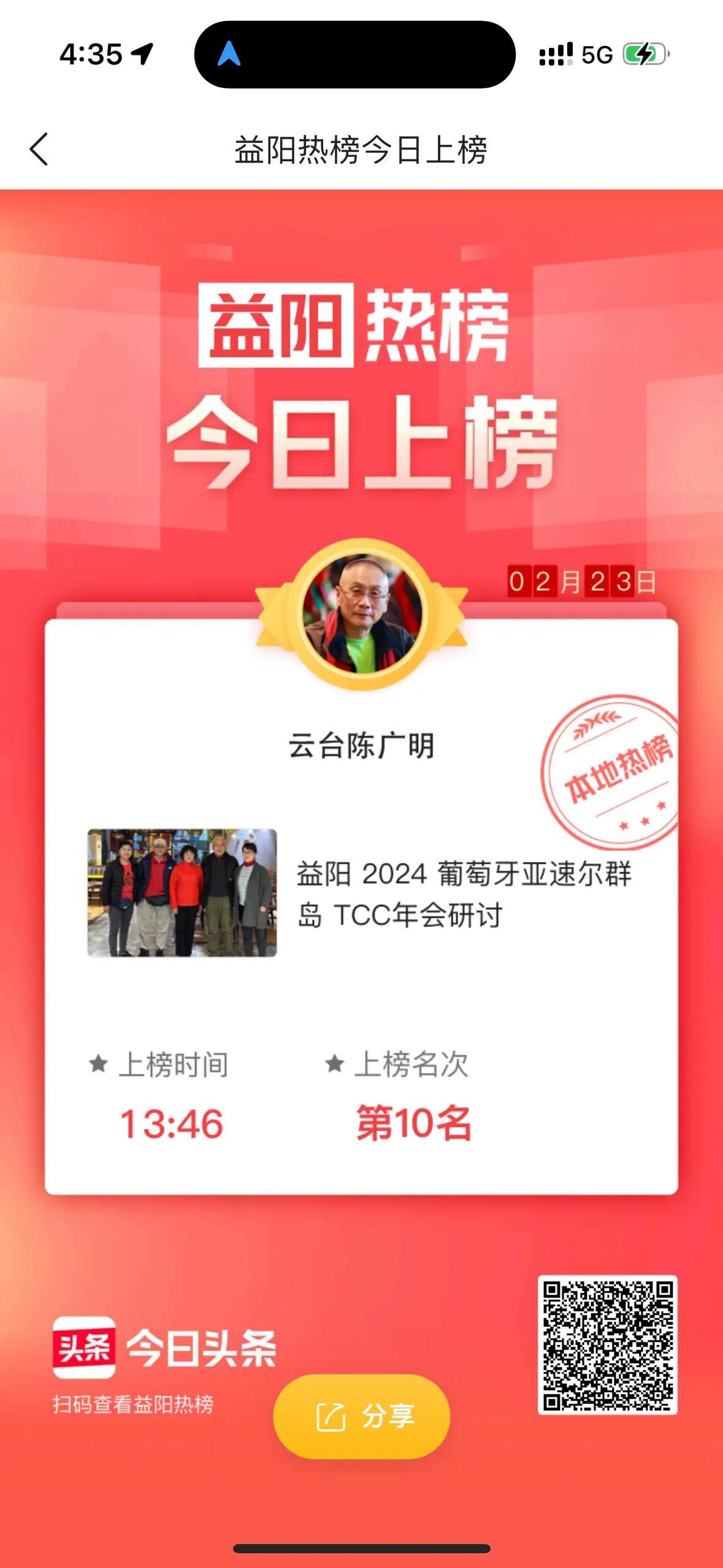Tap the back chevron arrow
The image size is (723, 1568).
[39, 149]
